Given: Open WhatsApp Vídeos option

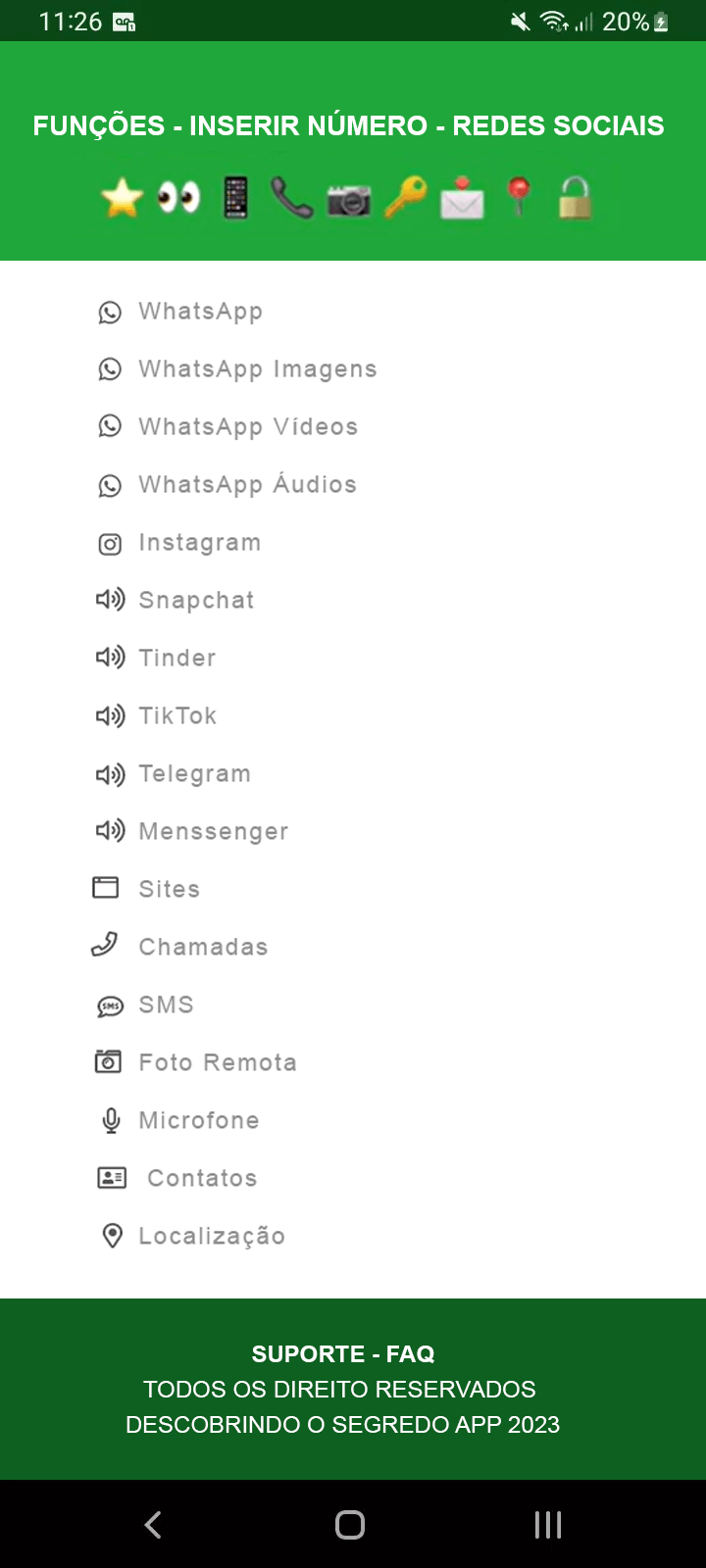Looking at the screenshot, I should pos(248,427).
